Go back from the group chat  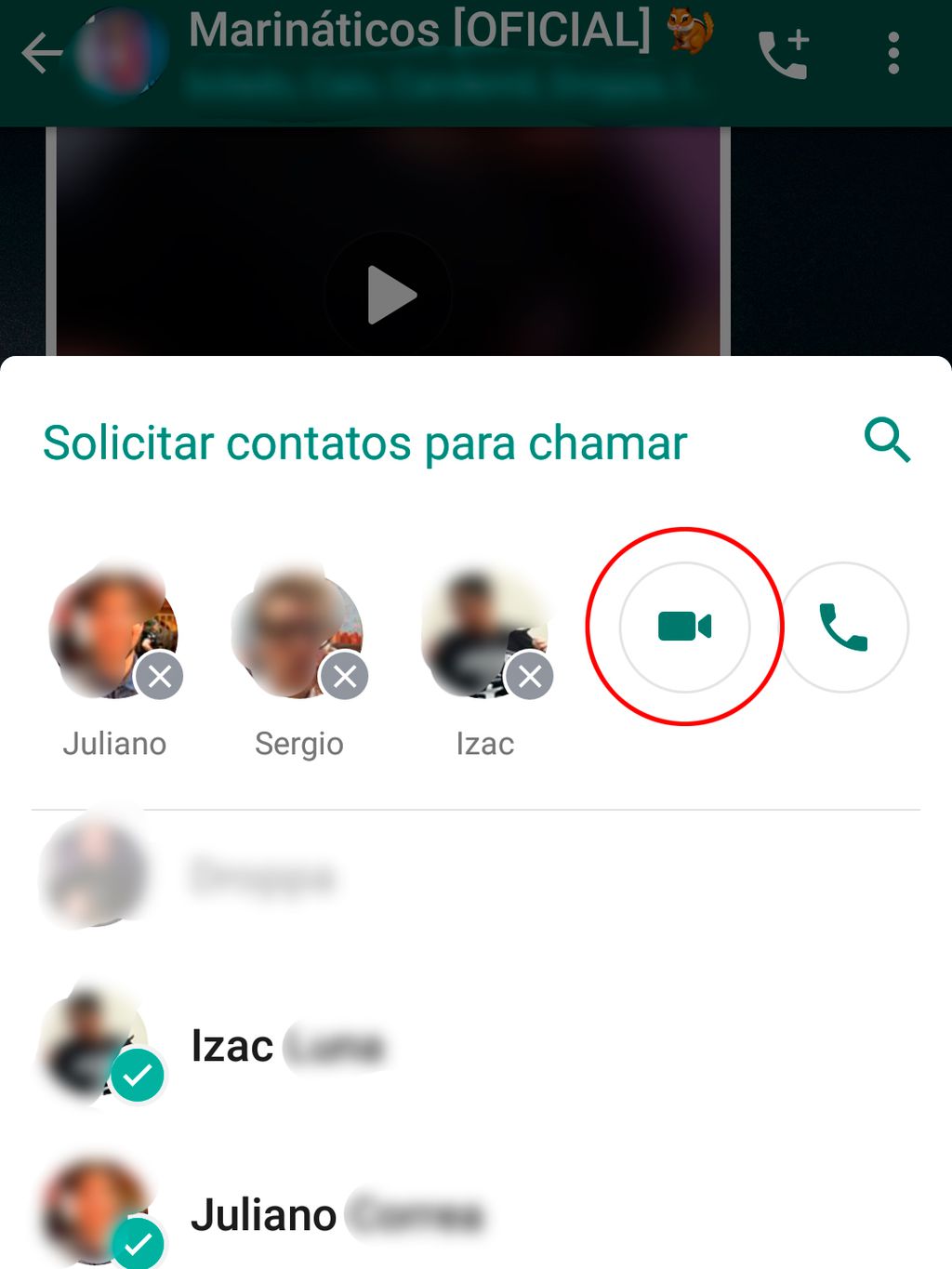click(41, 54)
